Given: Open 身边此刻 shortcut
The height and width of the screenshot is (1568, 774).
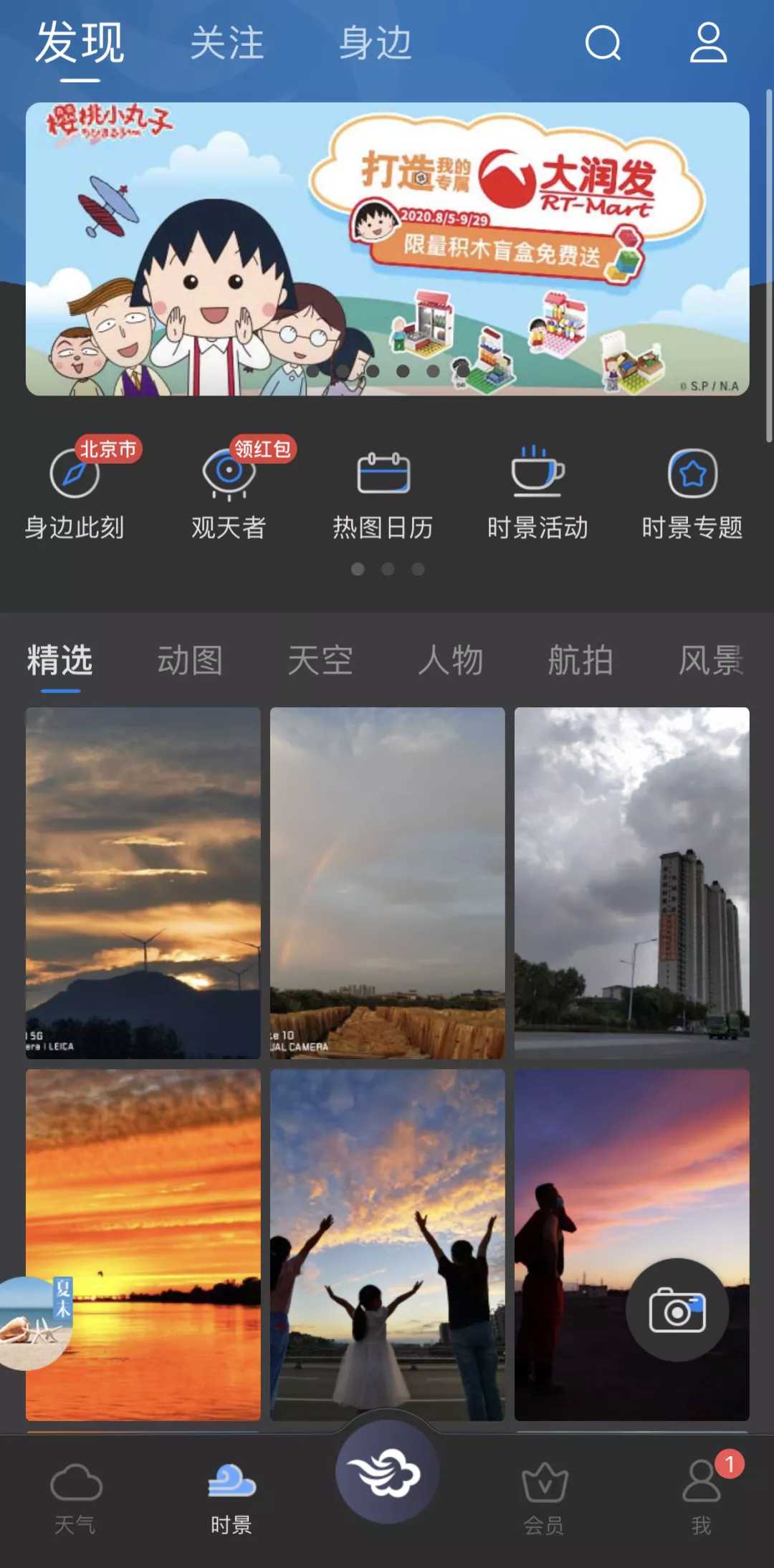Looking at the screenshot, I should click(x=75, y=494).
